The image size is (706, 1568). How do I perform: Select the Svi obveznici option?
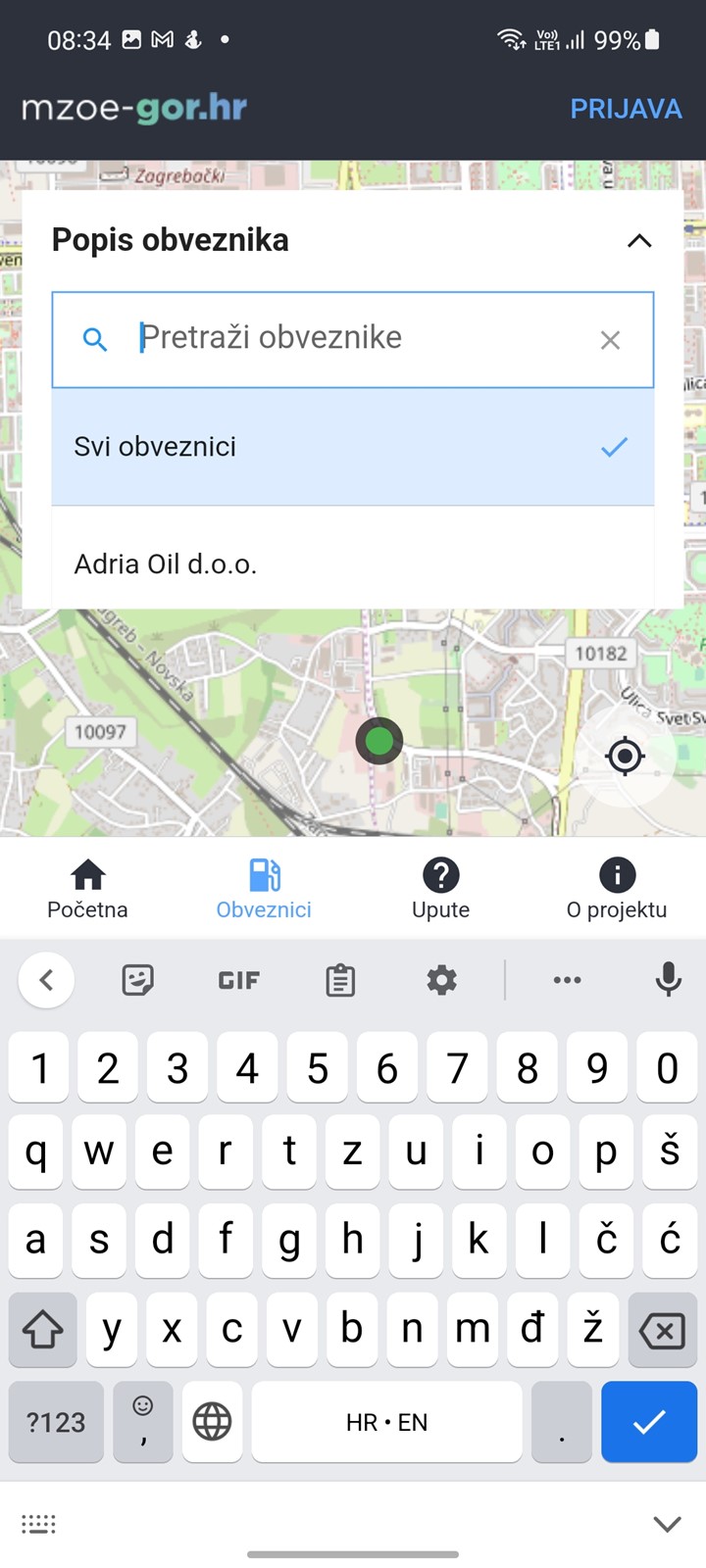point(353,447)
